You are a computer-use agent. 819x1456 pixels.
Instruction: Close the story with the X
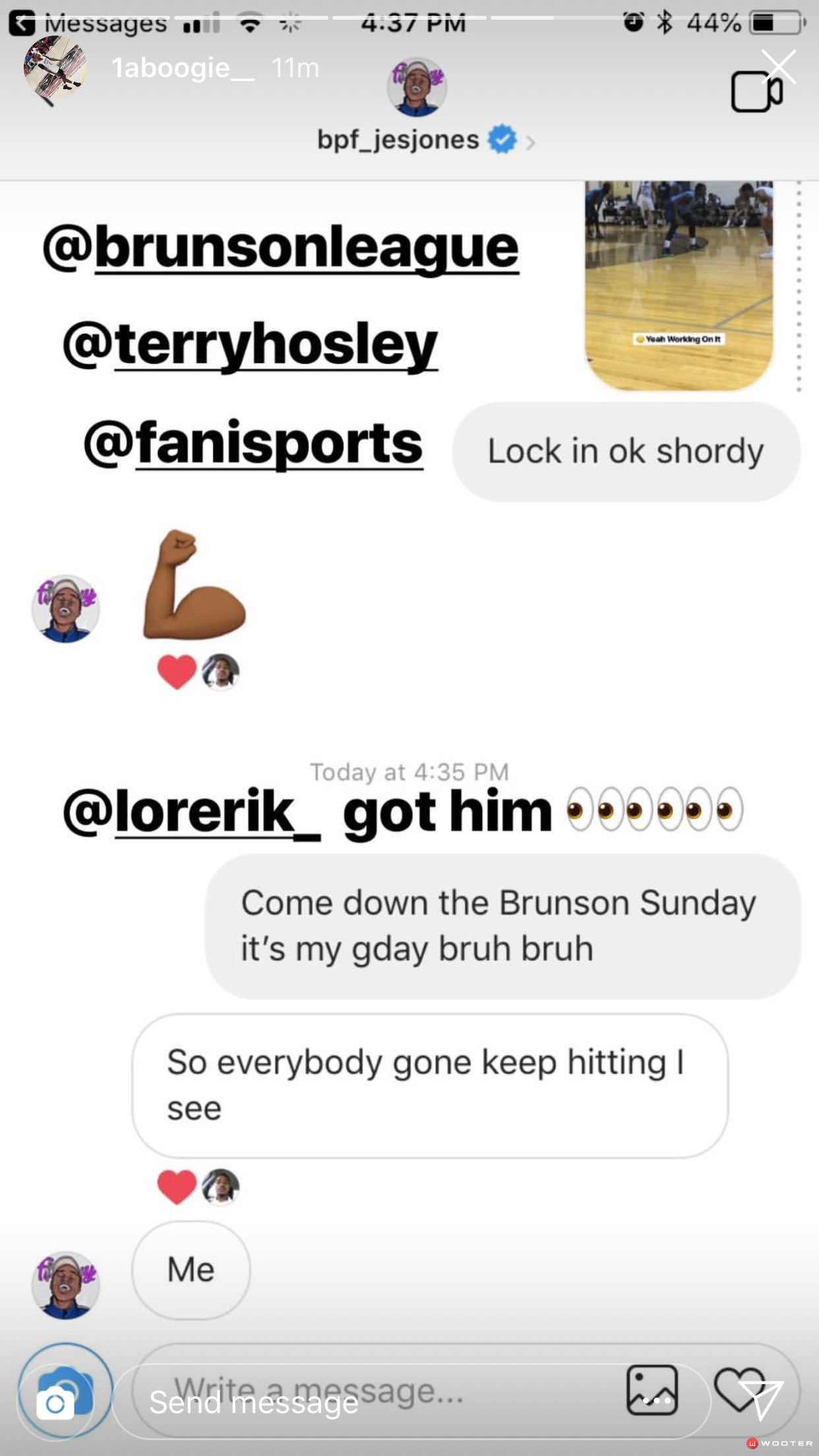(779, 67)
